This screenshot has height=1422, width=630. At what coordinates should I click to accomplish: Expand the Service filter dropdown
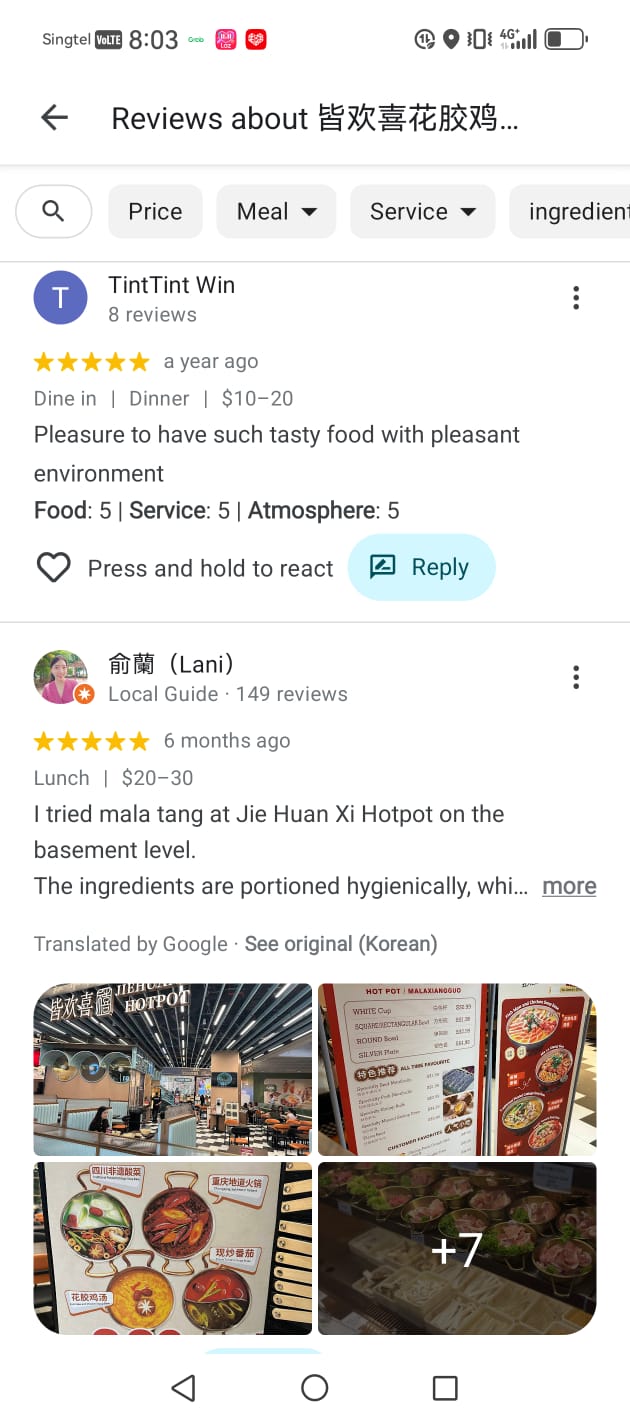[x=422, y=211]
